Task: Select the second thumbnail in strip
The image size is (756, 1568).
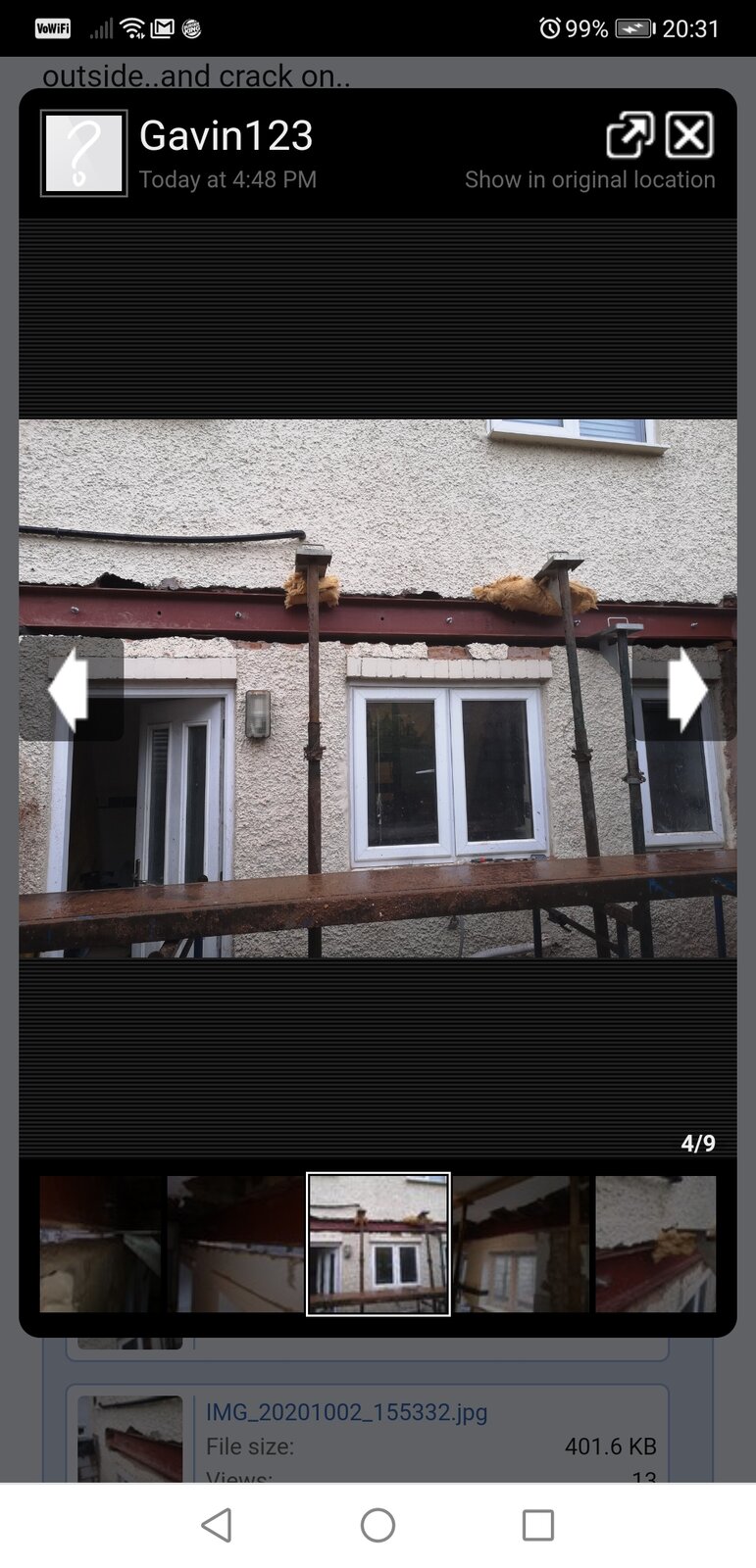Action: point(235,1244)
